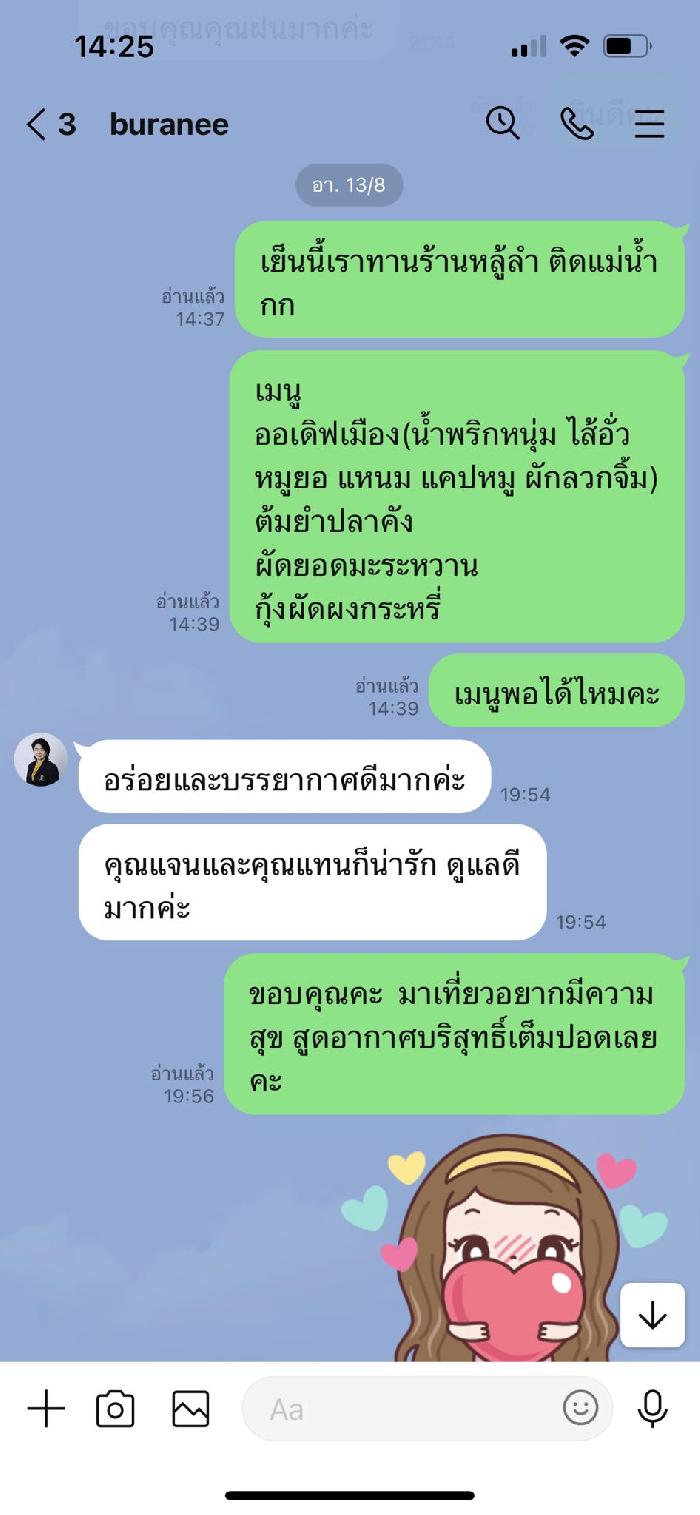Launch the camera from the chat

point(115,1409)
